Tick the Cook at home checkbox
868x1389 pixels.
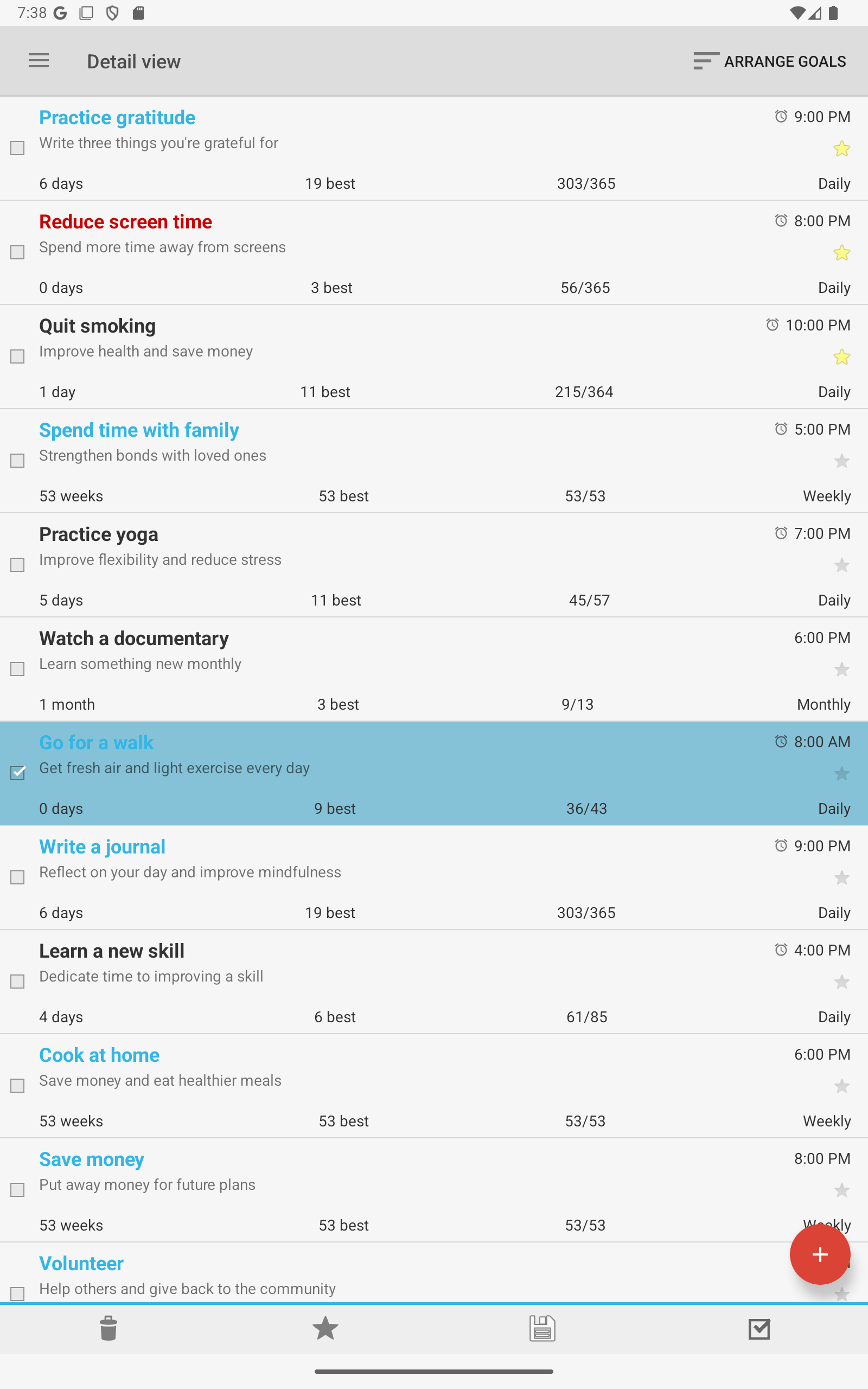(x=18, y=1086)
